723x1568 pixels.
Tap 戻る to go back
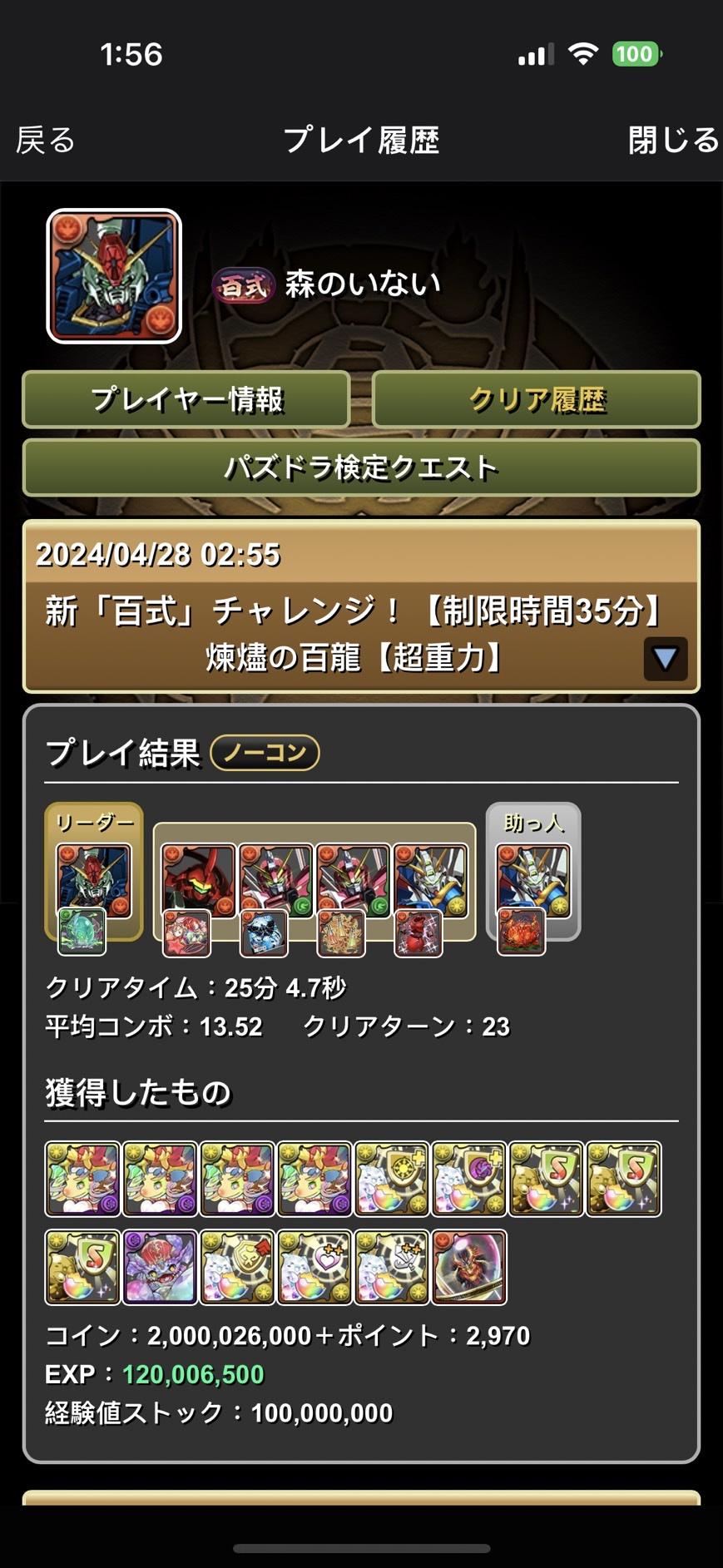coord(46,140)
